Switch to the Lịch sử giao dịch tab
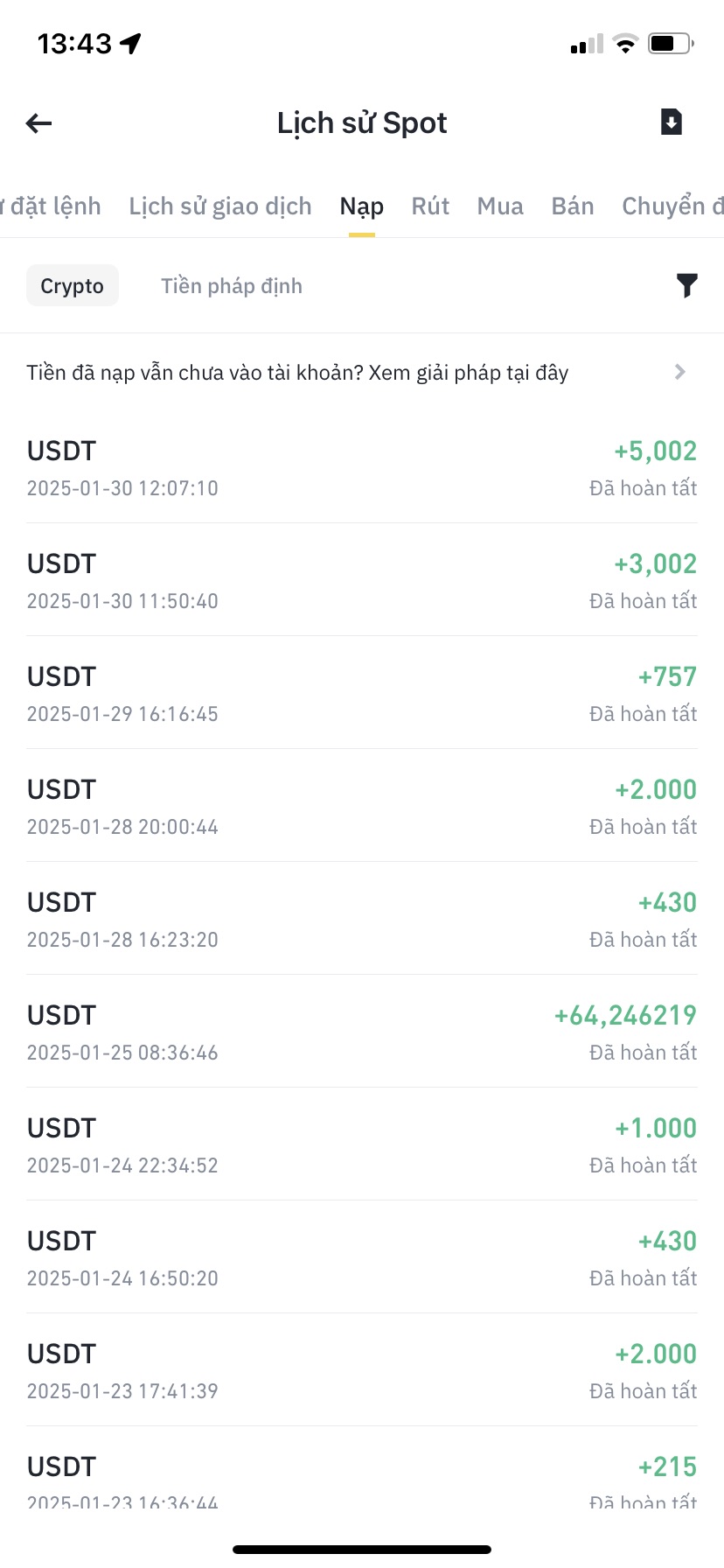The height and width of the screenshot is (1568, 724). click(220, 206)
